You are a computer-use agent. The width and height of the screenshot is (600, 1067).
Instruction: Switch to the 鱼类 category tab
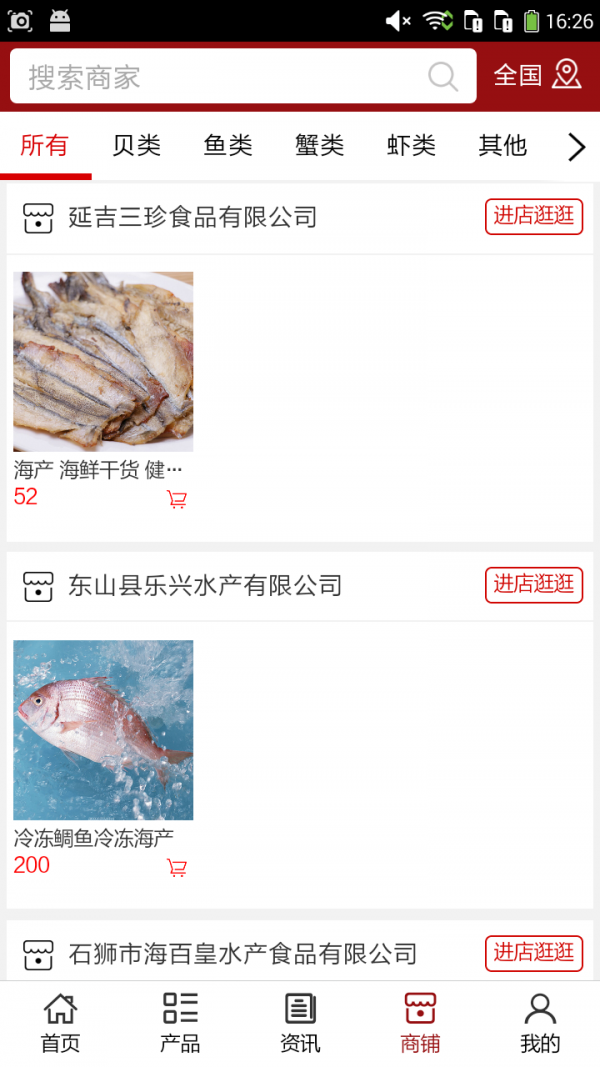pos(228,146)
